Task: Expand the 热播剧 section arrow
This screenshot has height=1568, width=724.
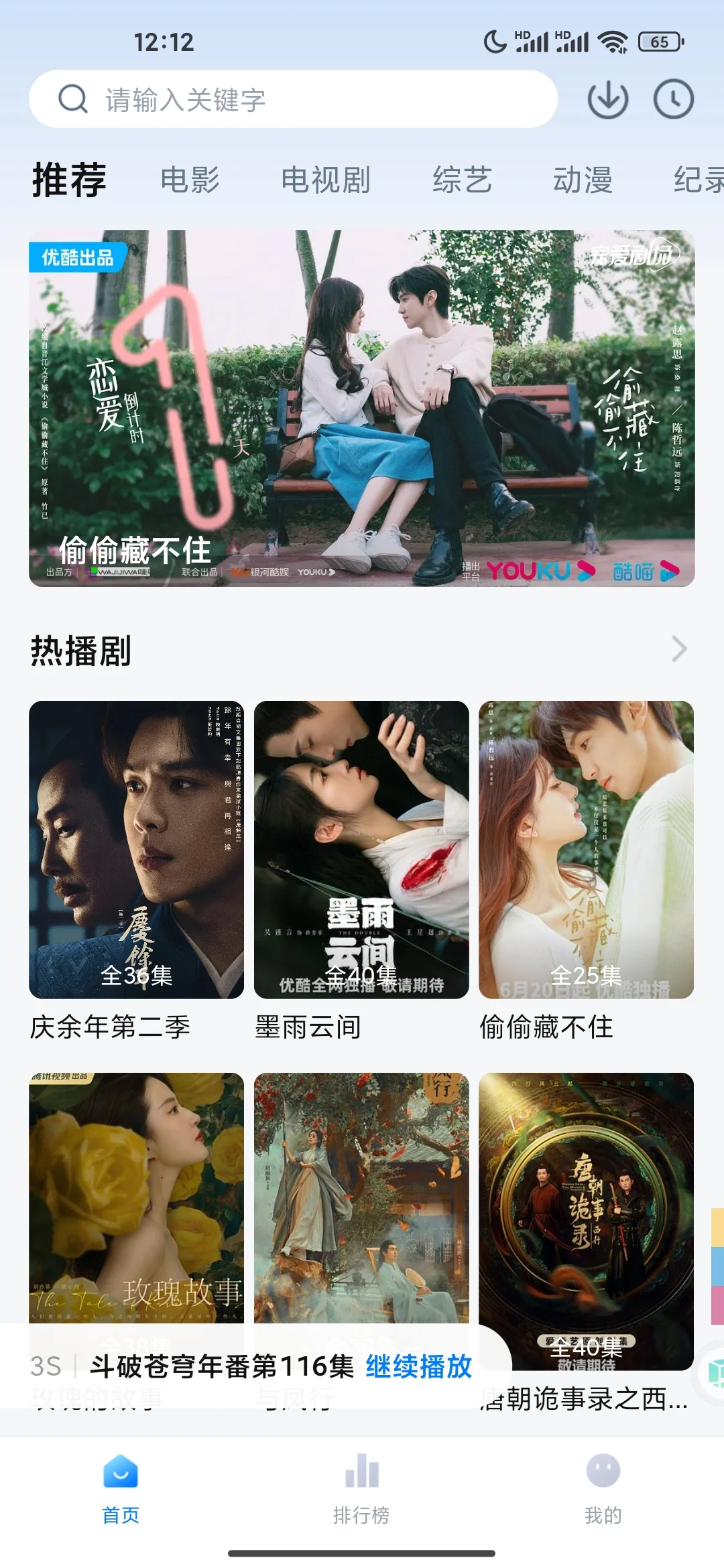Action: (679, 649)
